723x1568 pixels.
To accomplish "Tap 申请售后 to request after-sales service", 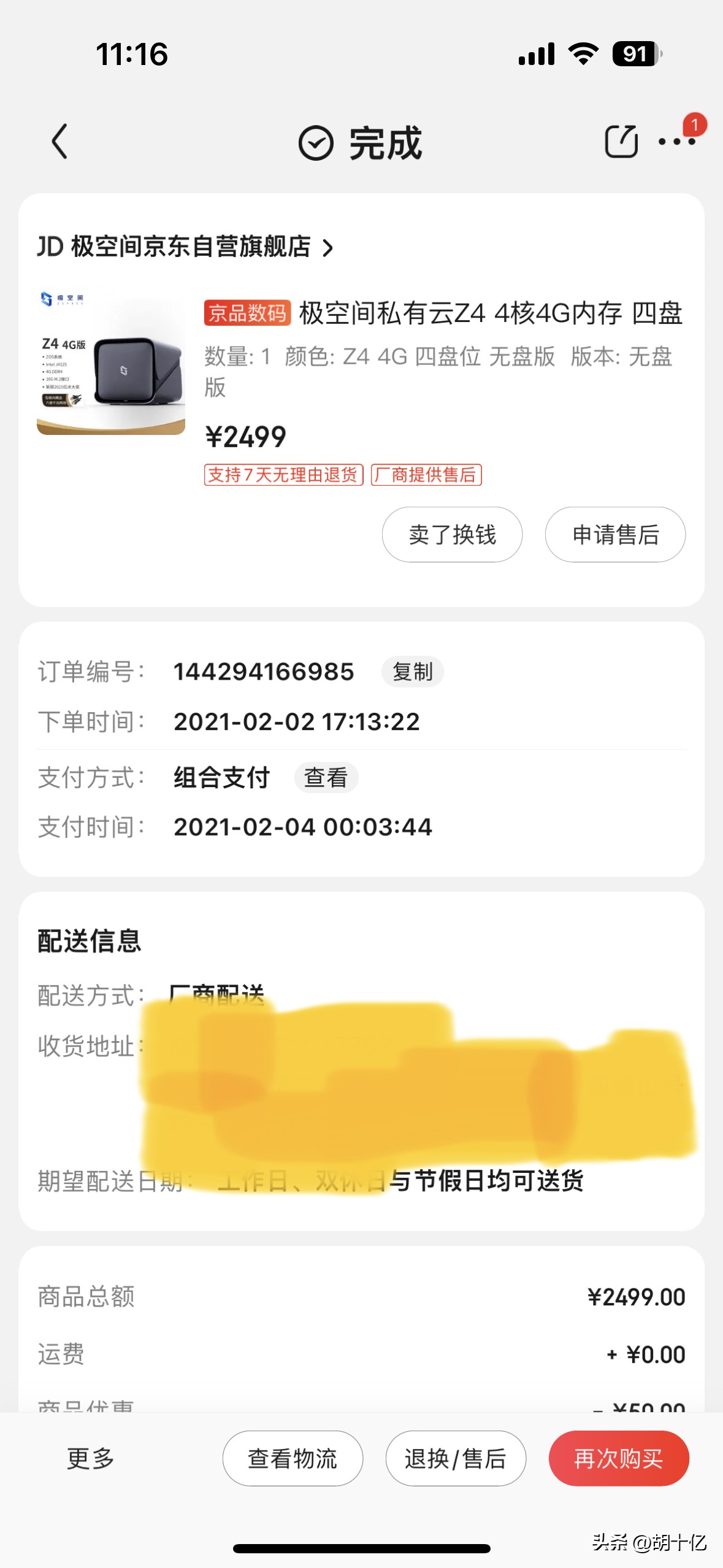I will pyautogui.click(x=615, y=535).
